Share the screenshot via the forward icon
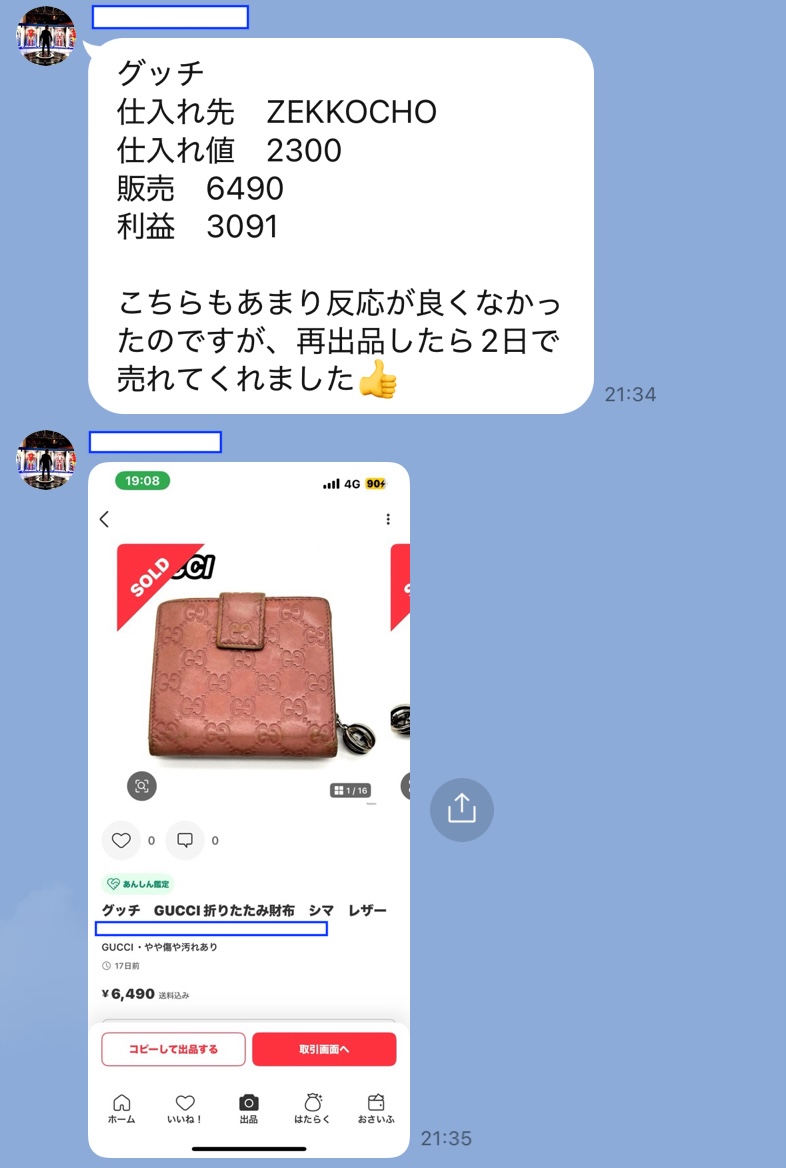This screenshot has width=786, height=1168. click(x=461, y=809)
